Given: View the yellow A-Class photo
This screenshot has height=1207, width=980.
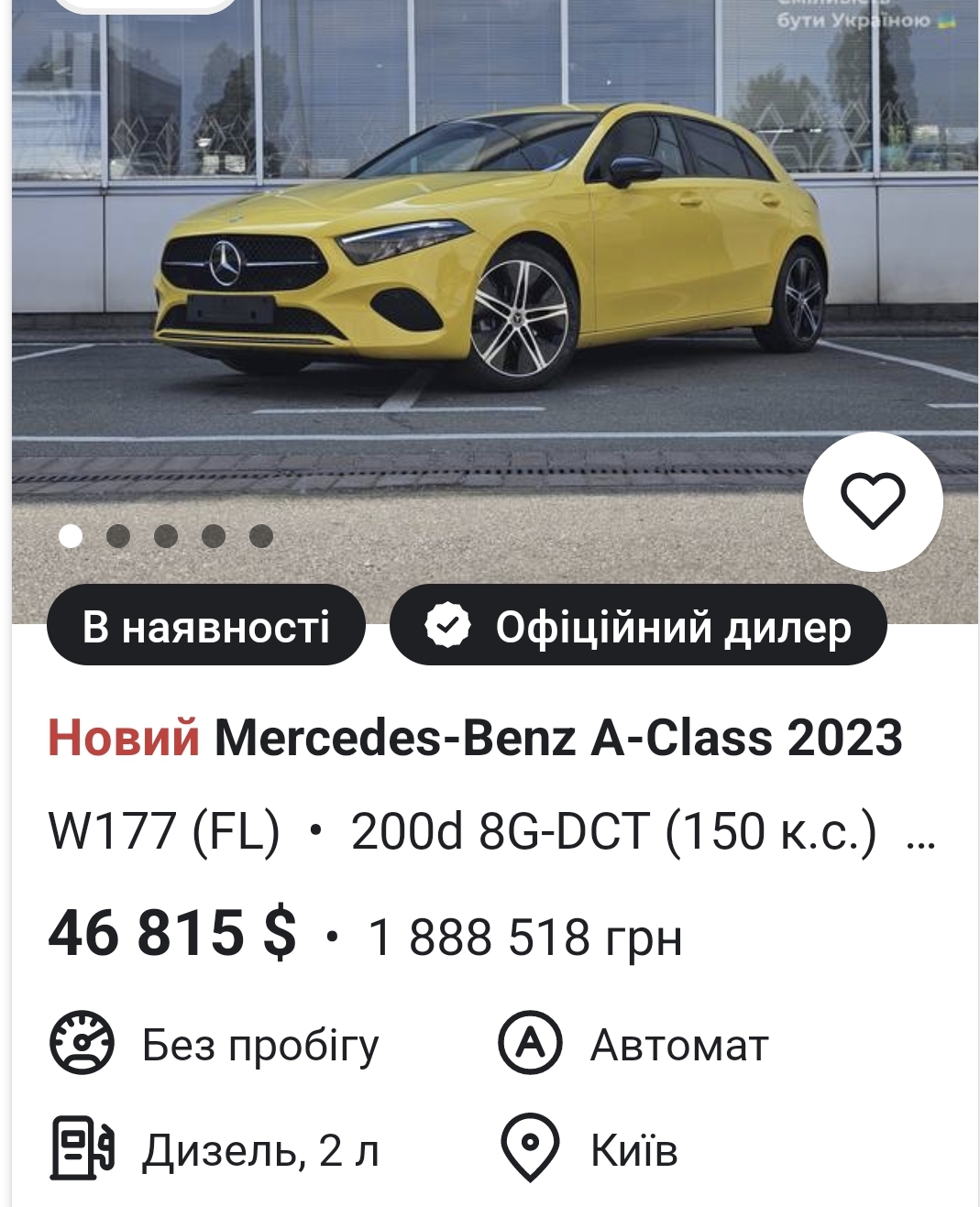Looking at the screenshot, I should [495, 275].
